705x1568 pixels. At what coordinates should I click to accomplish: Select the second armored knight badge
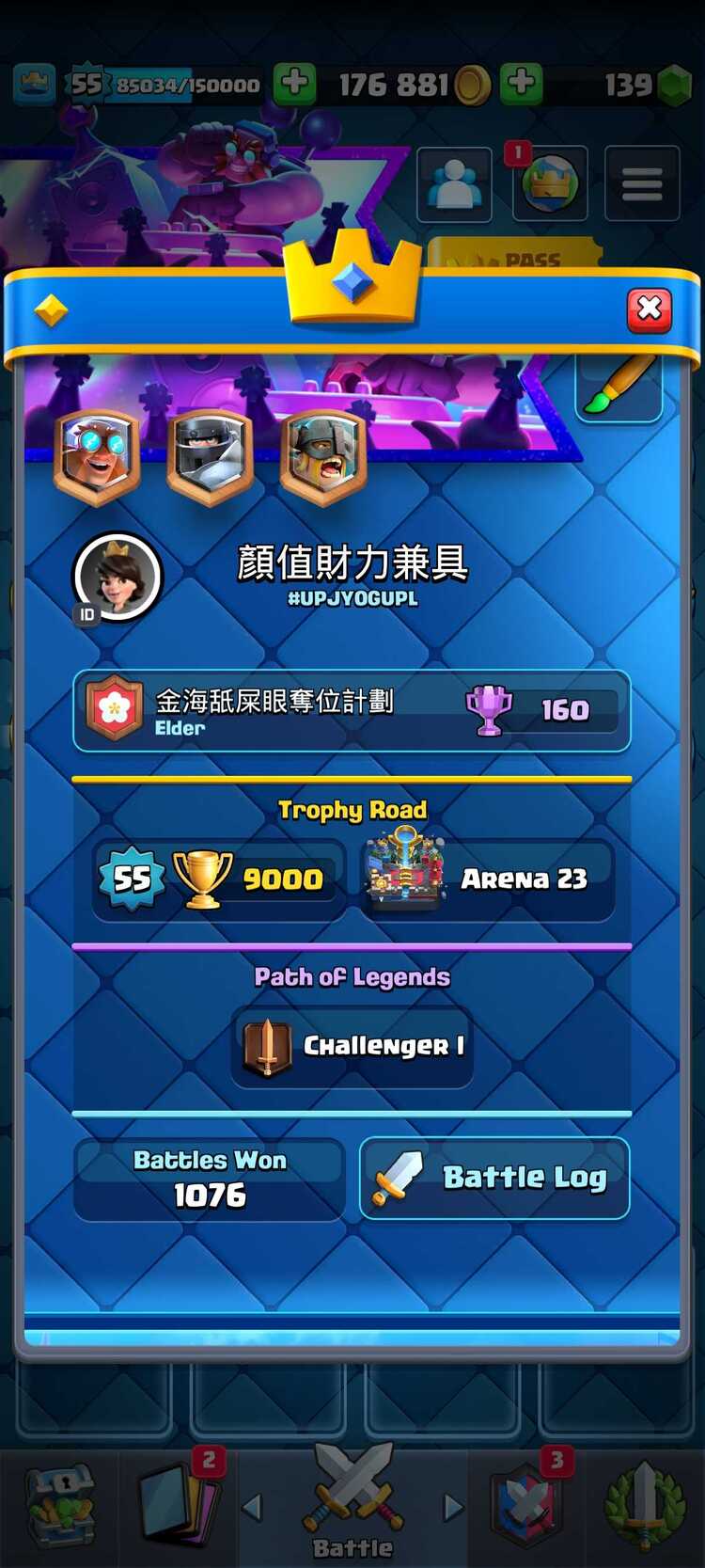(x=210, y=457)
